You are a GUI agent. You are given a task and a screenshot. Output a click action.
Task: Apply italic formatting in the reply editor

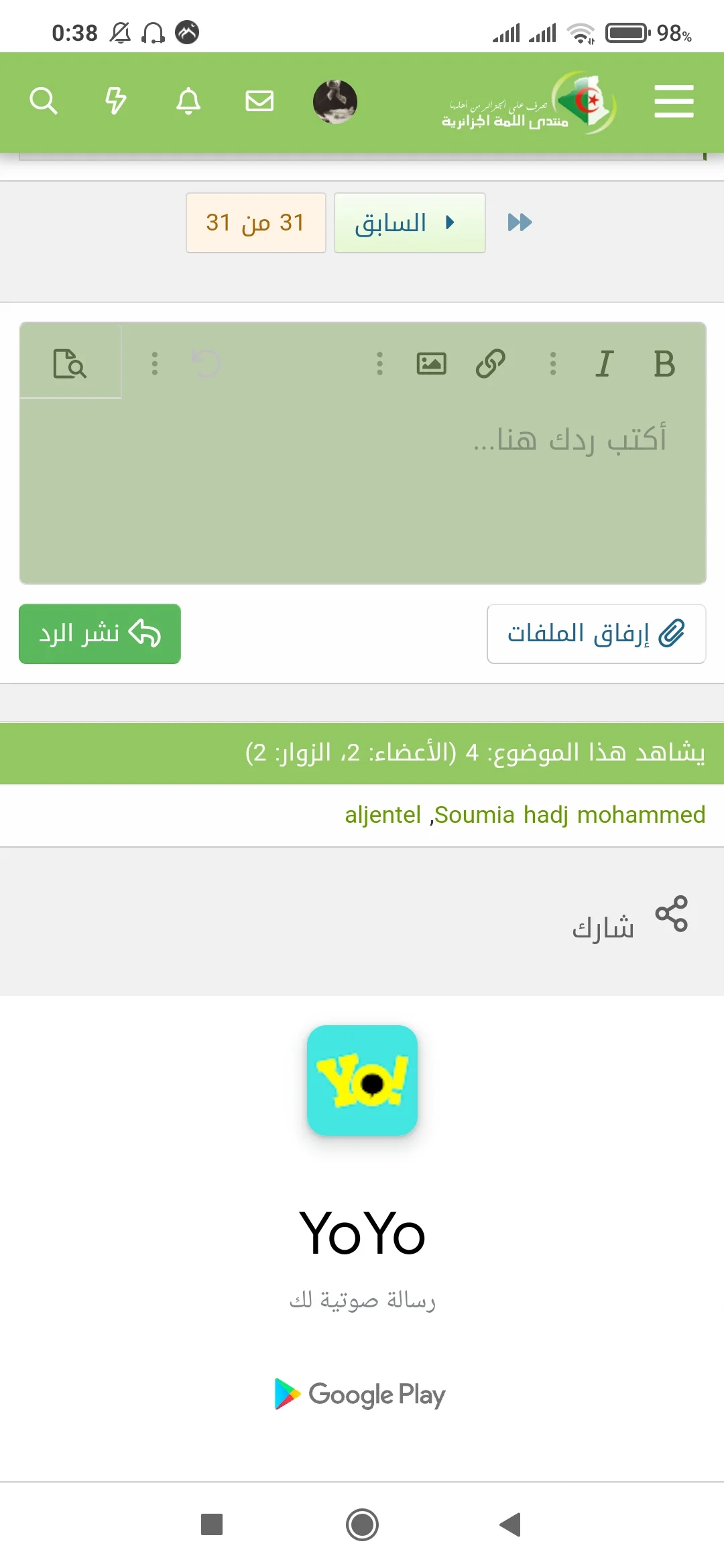(604, 364)
